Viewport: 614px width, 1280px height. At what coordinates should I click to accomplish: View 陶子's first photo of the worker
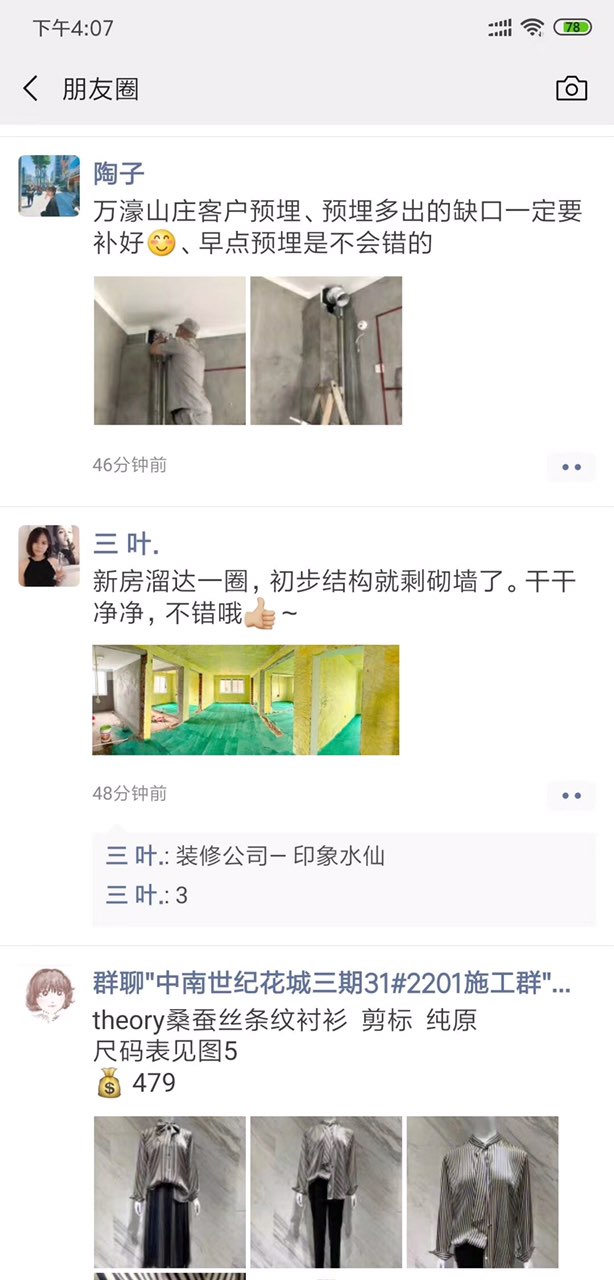pyautogui.click(x=170, y=351)
